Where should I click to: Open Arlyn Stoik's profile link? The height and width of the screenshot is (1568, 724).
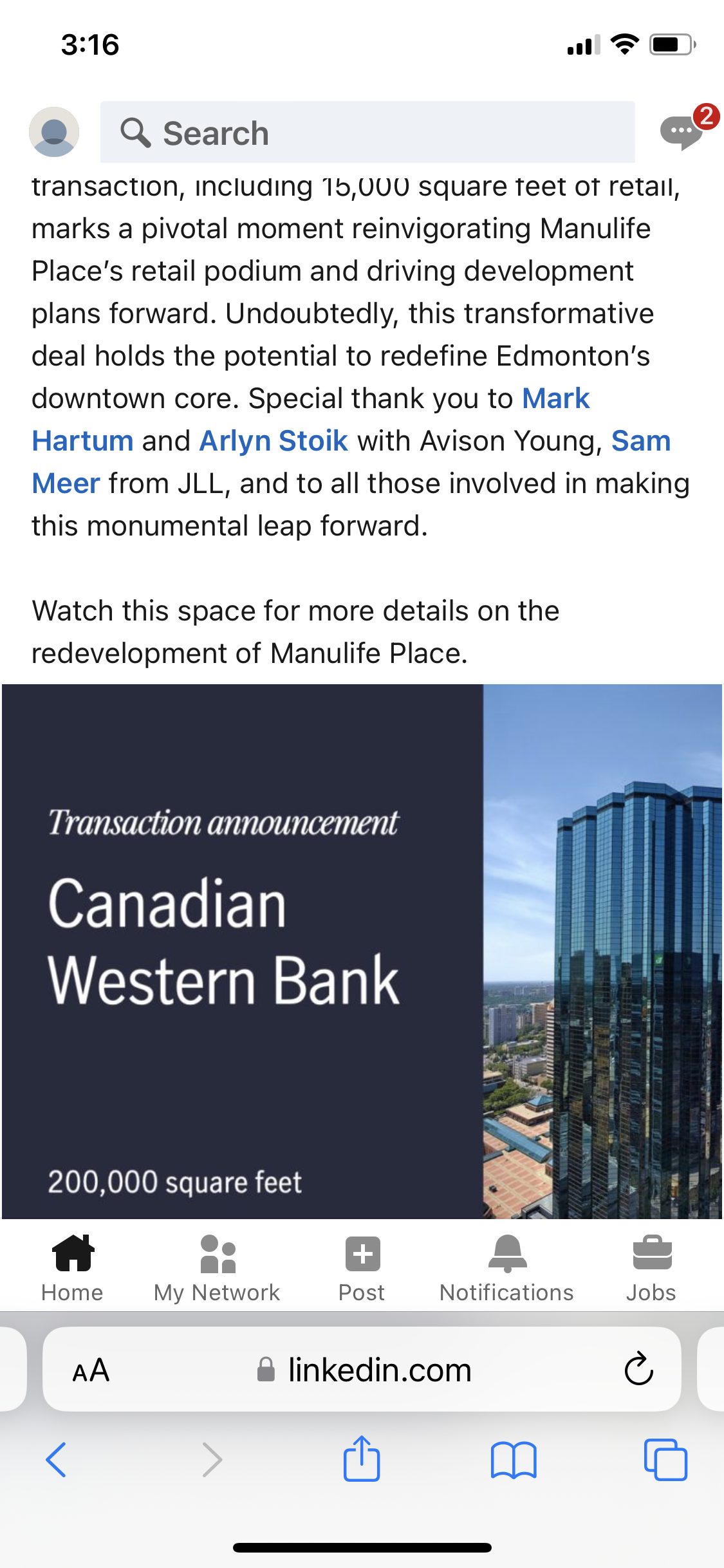click(x=274, y=441)
